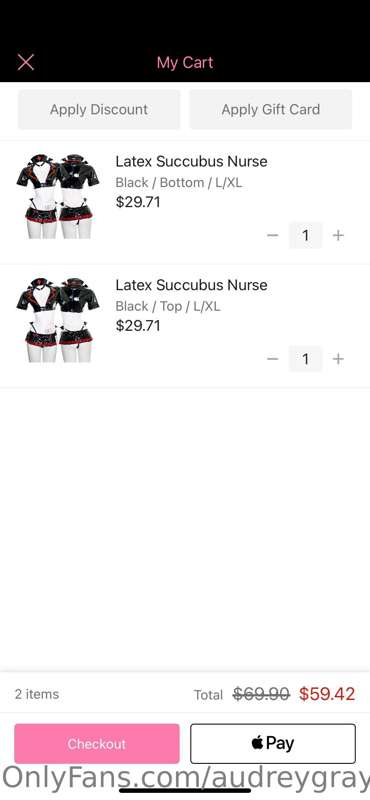Open the Black / Top / L/XL product thumbnail
370x800 pixels.
pyautogui.click(x=59, y=320)
